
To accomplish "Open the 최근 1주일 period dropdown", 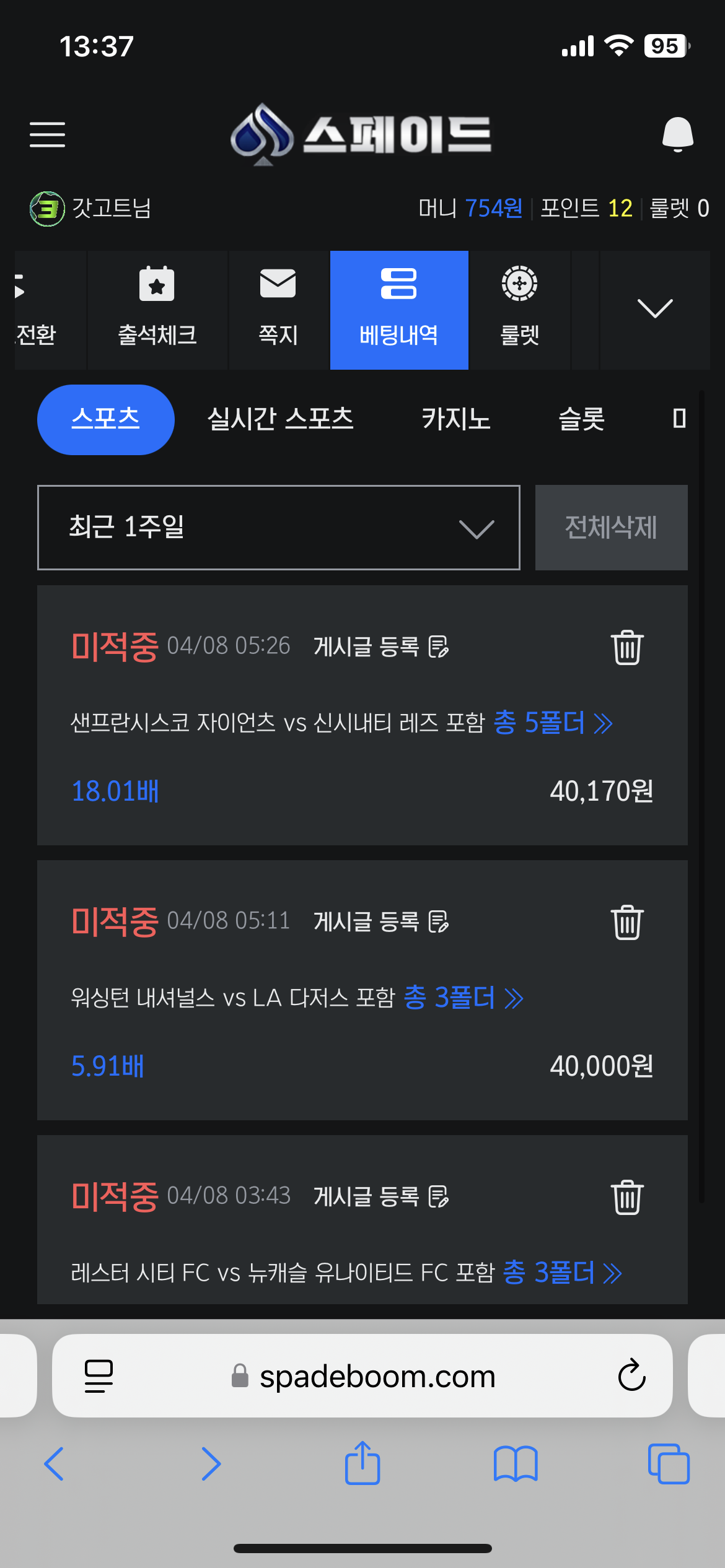I will click(279, 528).
